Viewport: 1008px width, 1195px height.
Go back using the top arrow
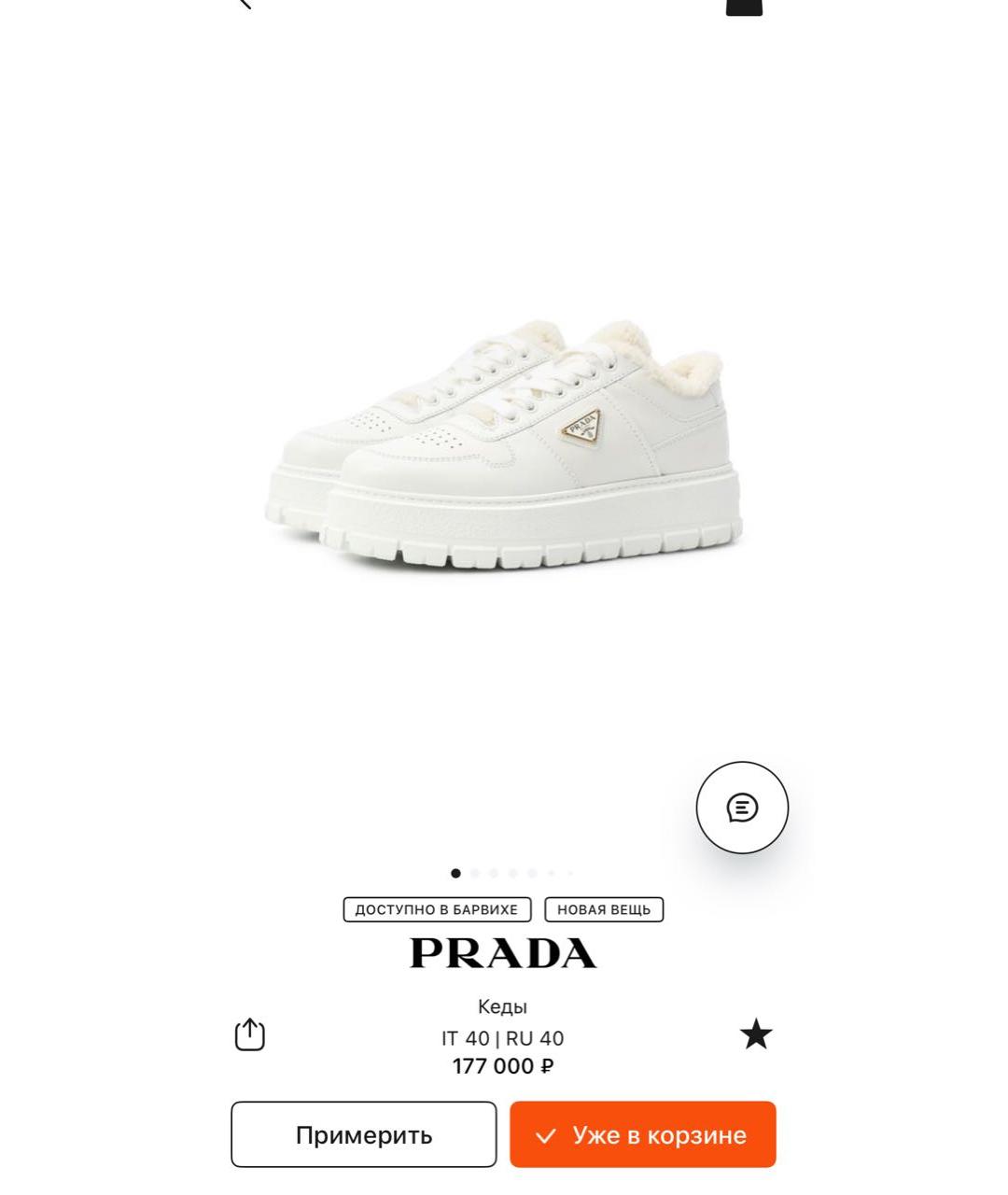245,3
